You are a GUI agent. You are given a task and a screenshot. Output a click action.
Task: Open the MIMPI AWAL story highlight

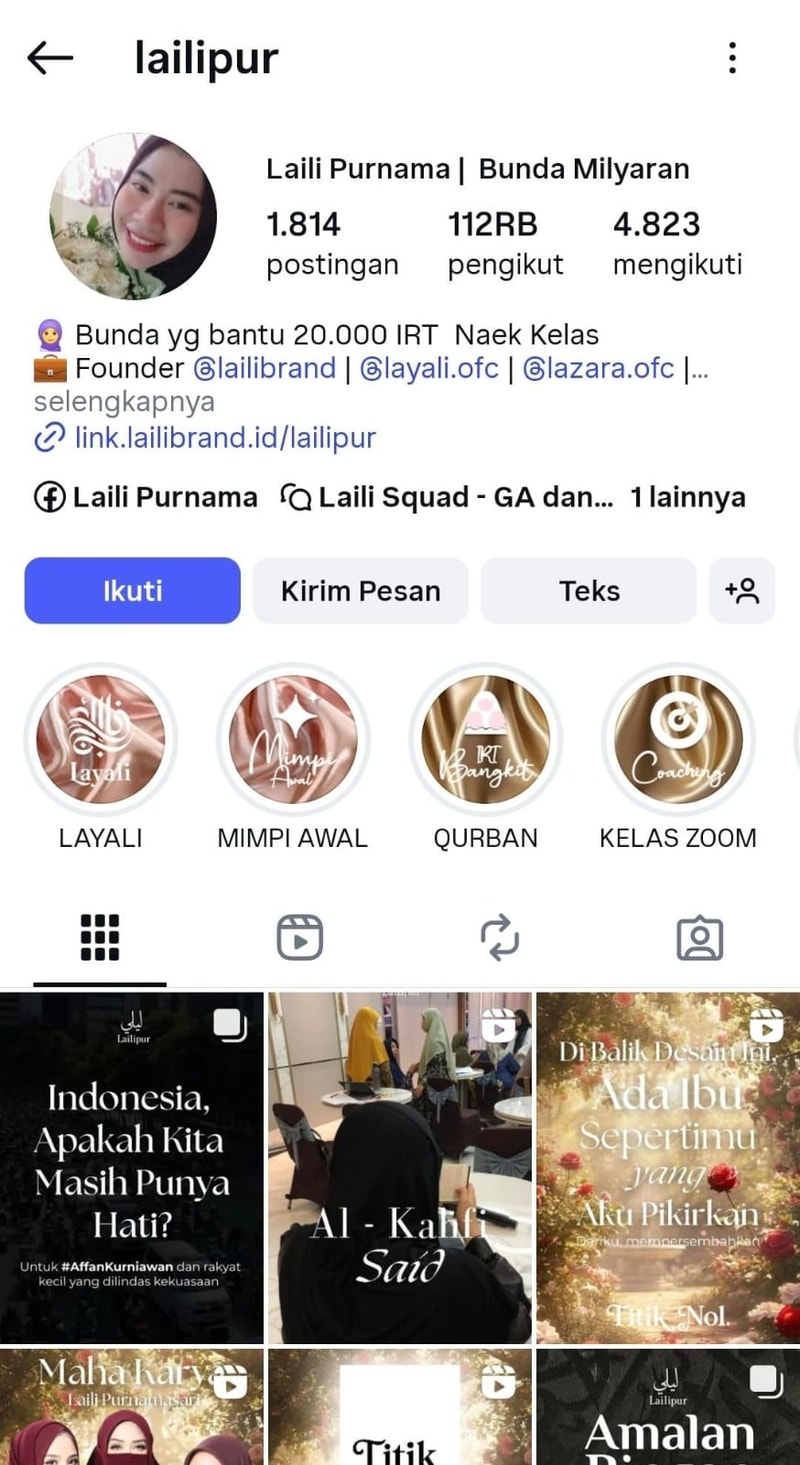pyautogui.click(x=292, y=740)
